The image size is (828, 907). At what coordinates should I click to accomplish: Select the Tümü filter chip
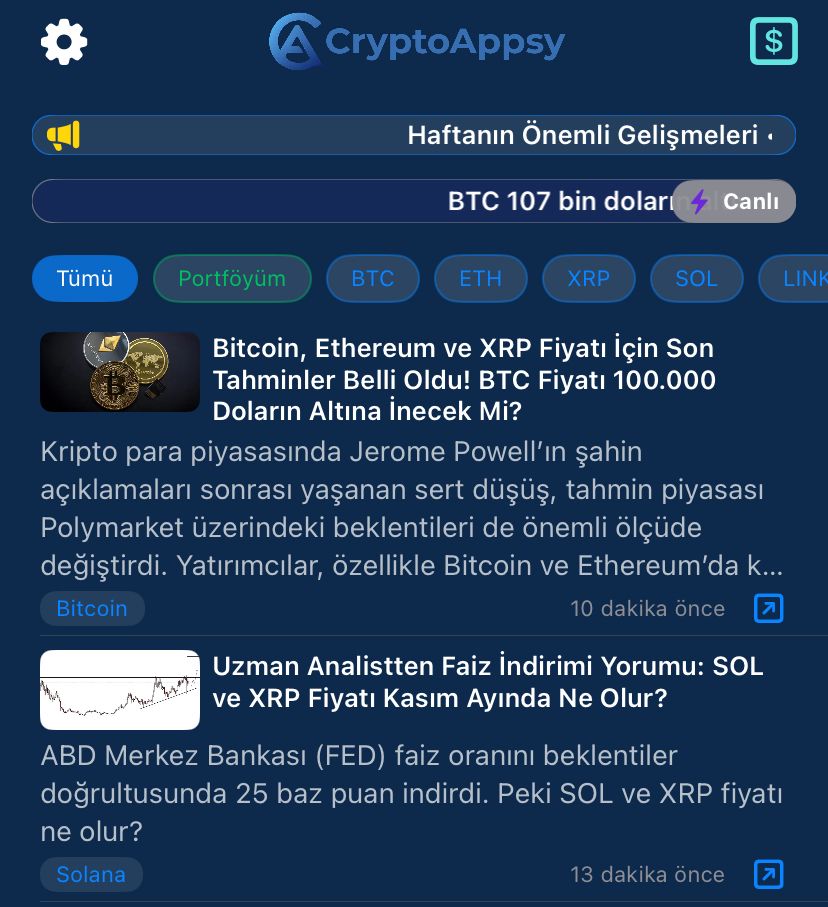(85, 278)
